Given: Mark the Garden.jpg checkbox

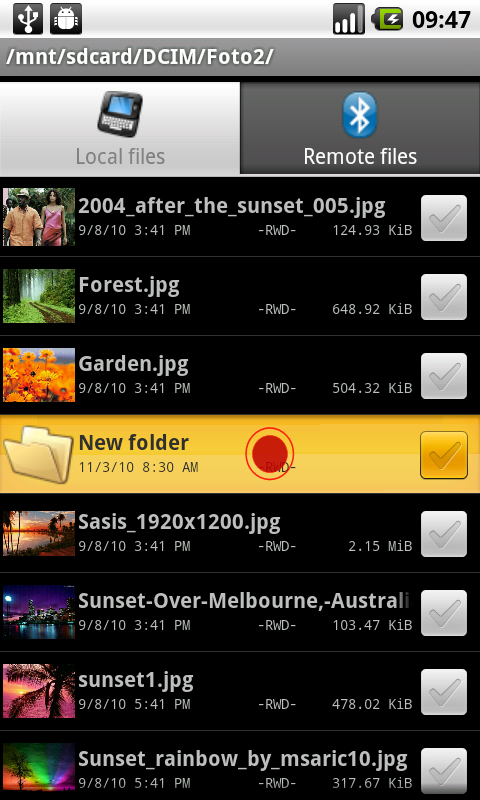Looking at the screenshot, I should pyautogui.click(x=444, y=376).
